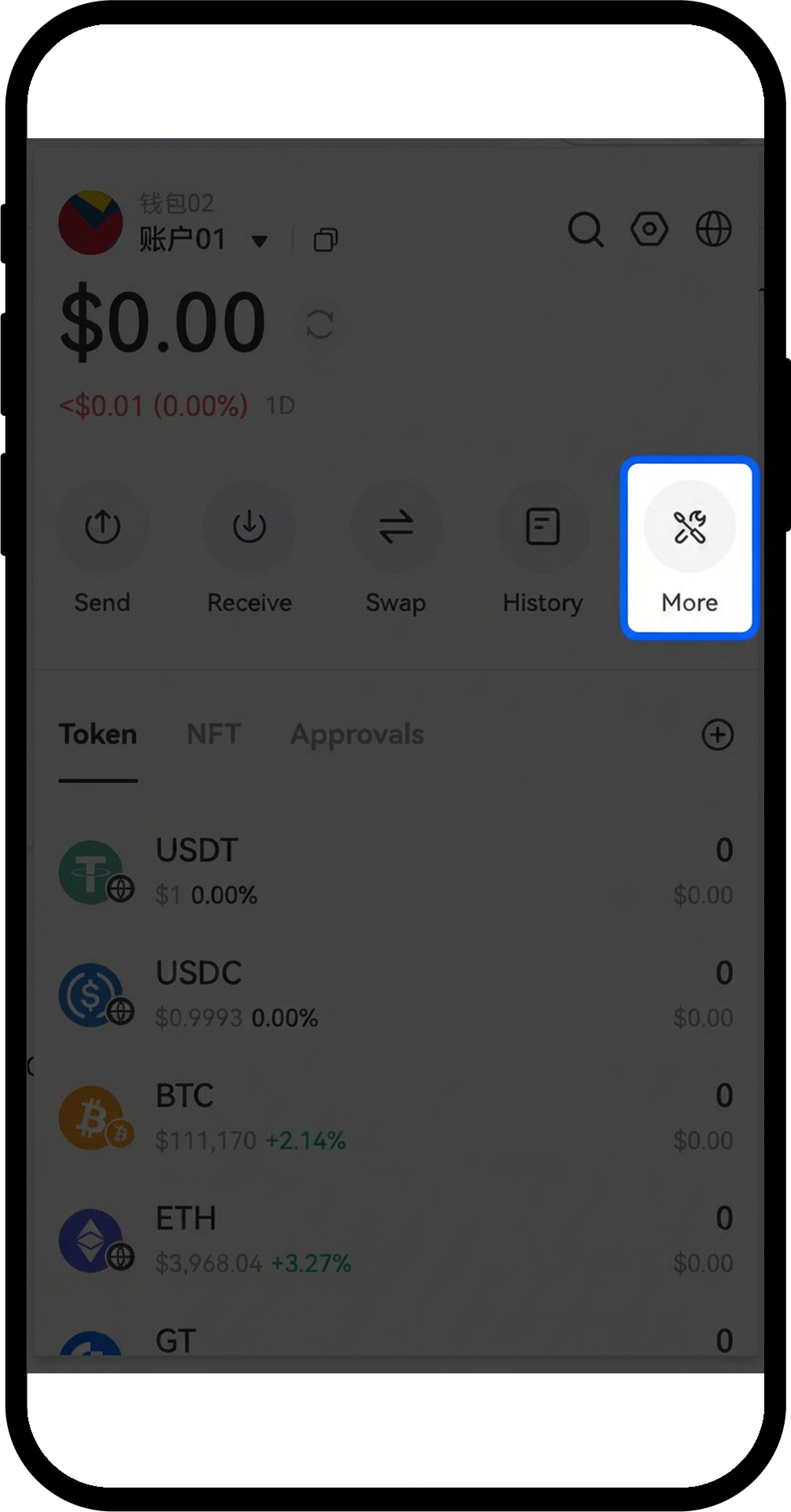This screenshot has width=791, height=1512.
Task: Add a token with the plus icon
Action: click(718, 734)
